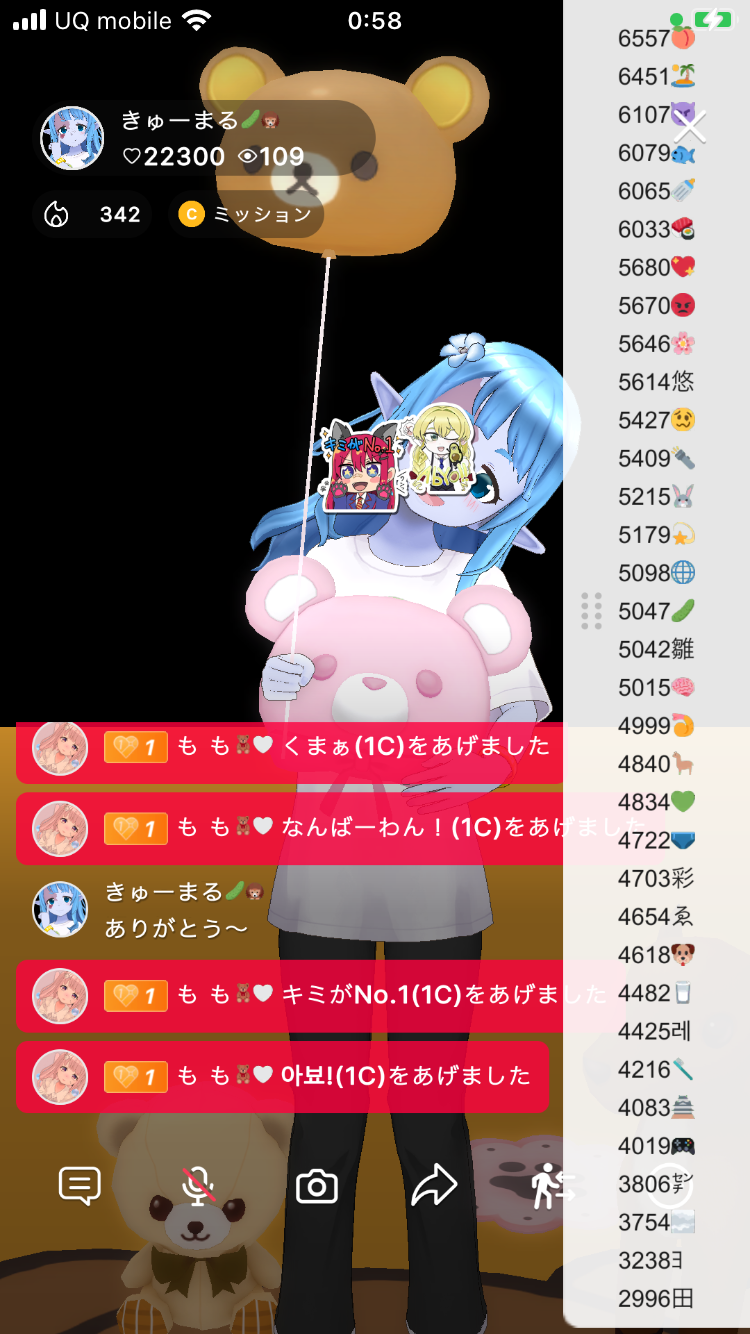Take a screenshot with the camera icon

317,1187
